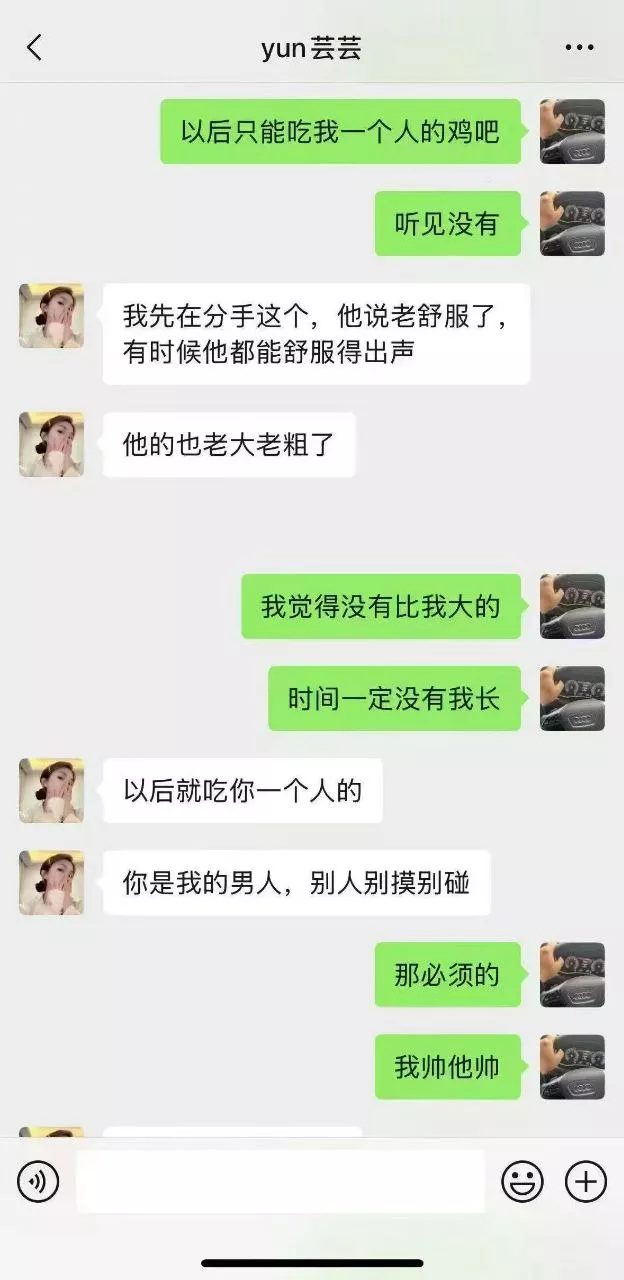
Task: Open the chat options three-dot menu
Action: click(x=579, y=47)
